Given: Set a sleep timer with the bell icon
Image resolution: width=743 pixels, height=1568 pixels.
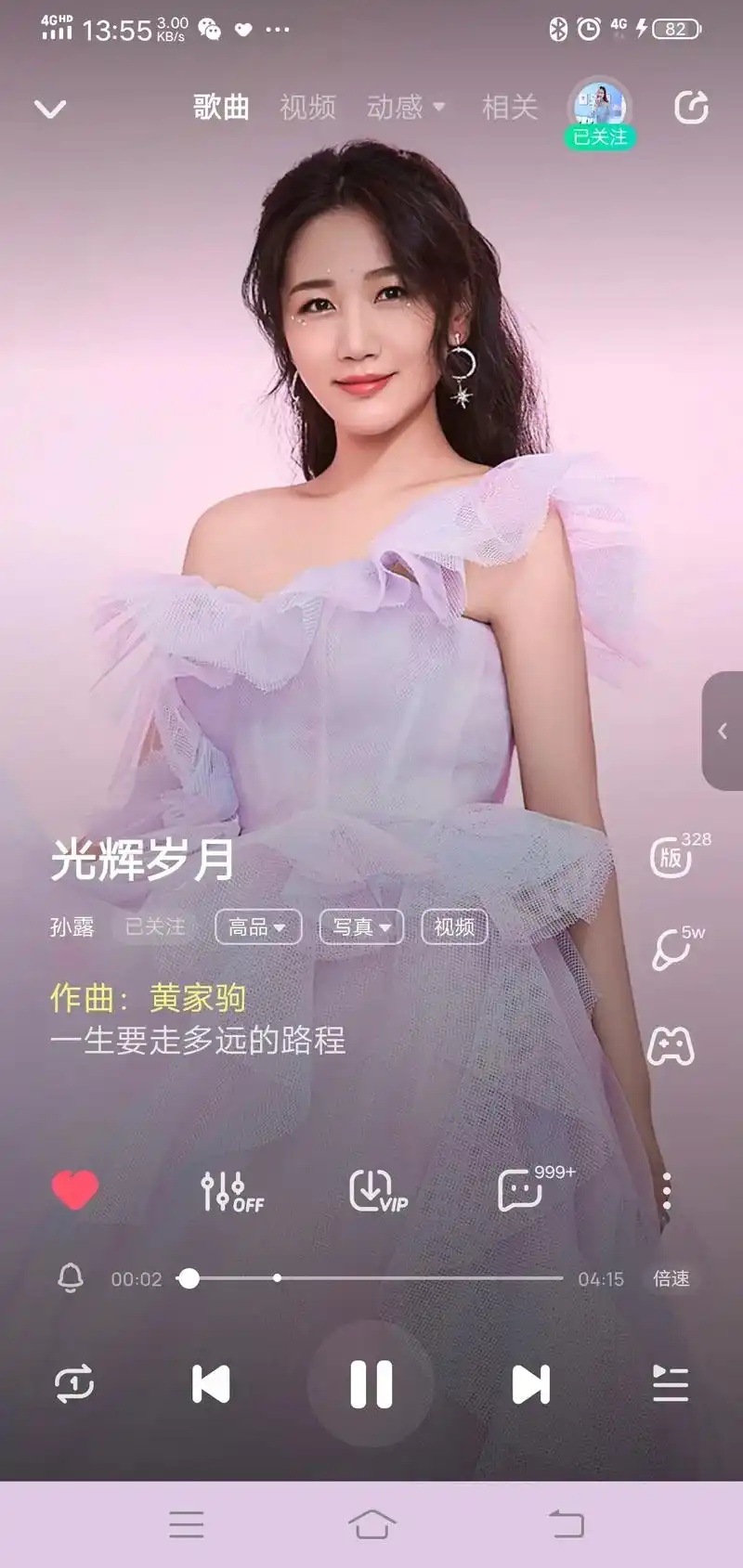Looking at the screenshot, I should [x=71, y=1278].
